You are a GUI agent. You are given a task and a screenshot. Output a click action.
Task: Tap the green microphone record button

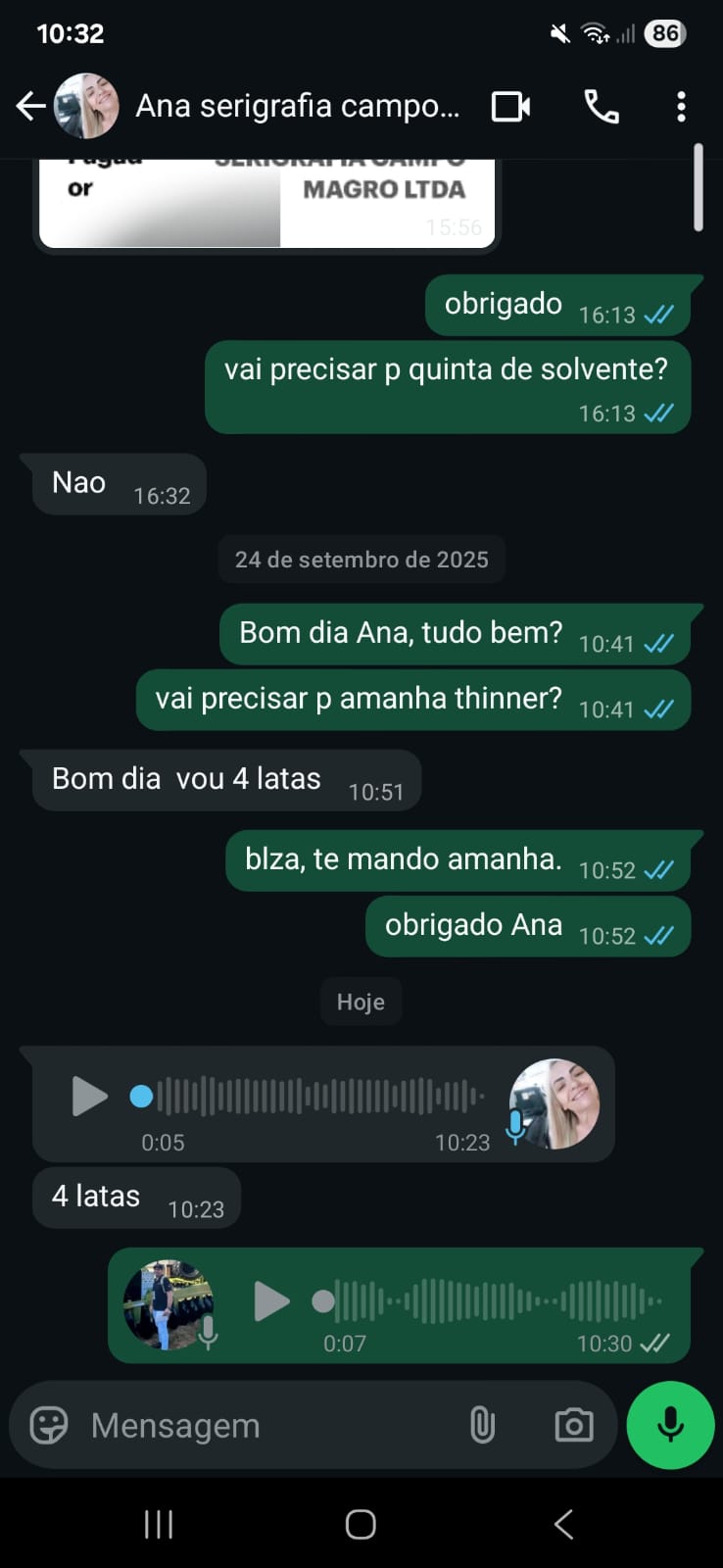click(670, 1425)
